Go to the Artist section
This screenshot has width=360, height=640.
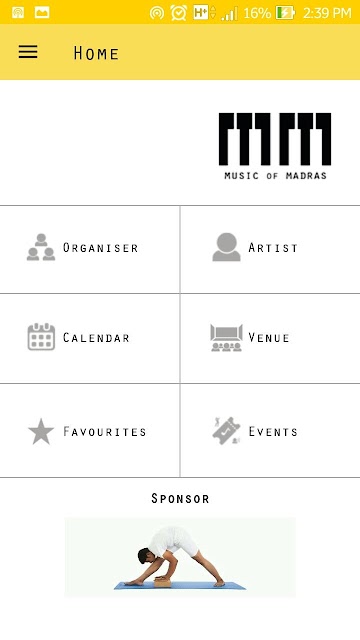click(x=270, y=249)
